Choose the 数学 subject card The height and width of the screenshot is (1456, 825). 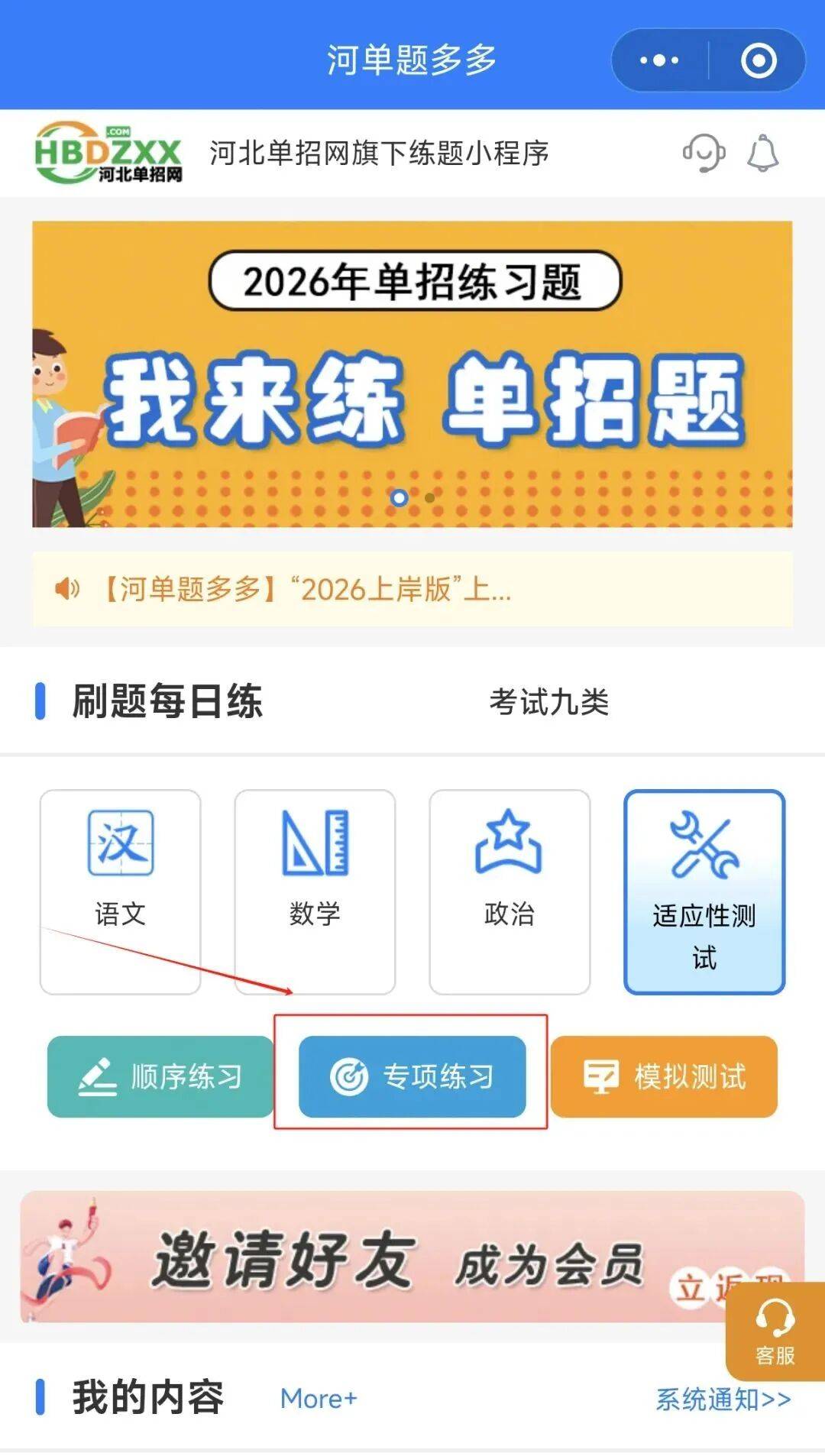coord(315,891)
